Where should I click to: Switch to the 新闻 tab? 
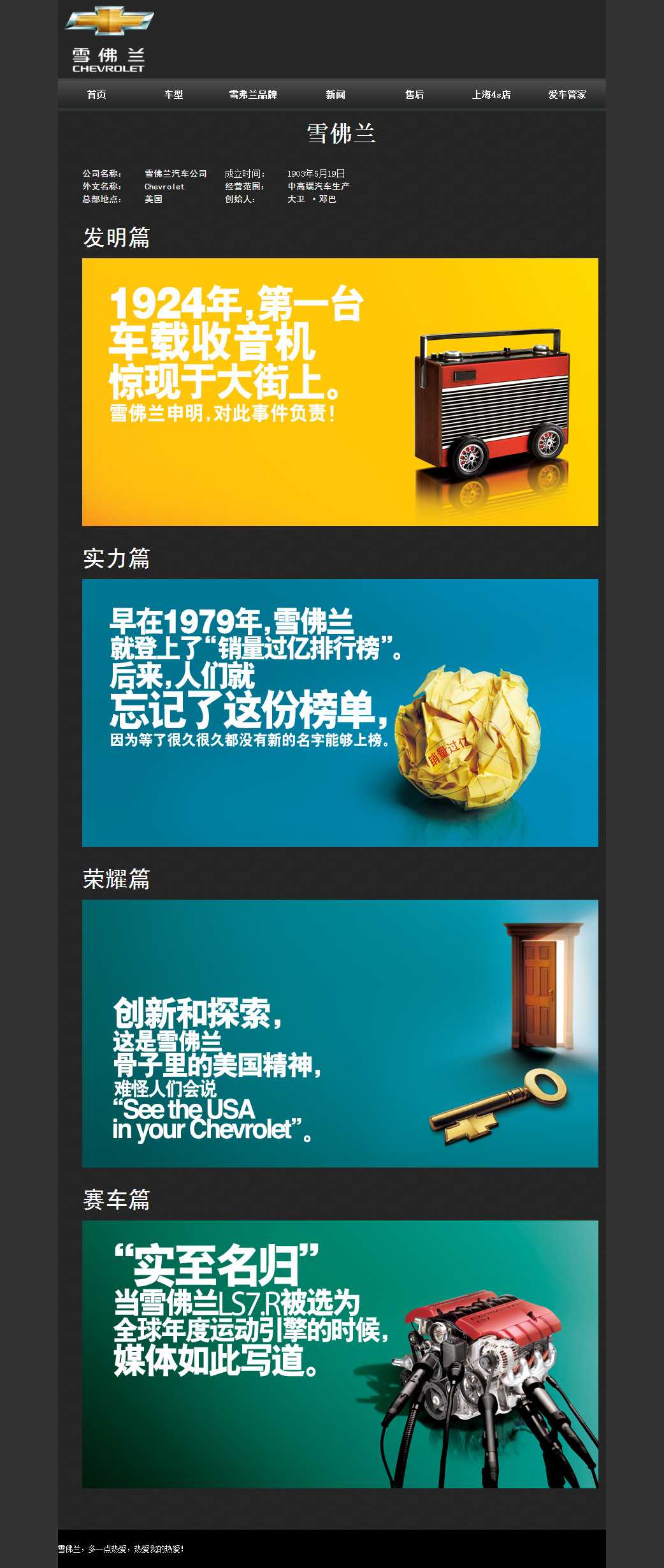(x=336, y=94)
